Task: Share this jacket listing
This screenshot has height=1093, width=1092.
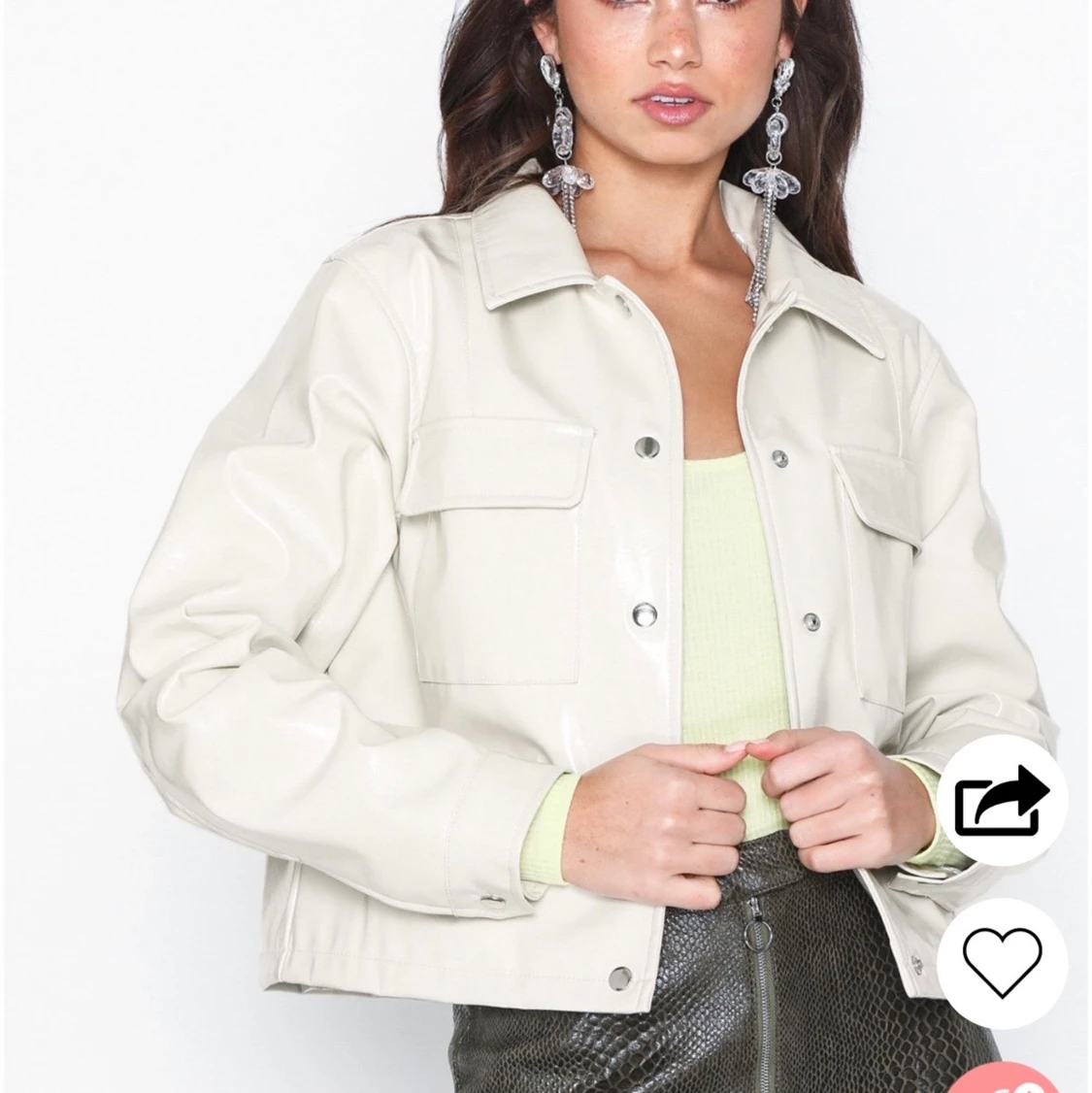Action: coord(1002,801)
